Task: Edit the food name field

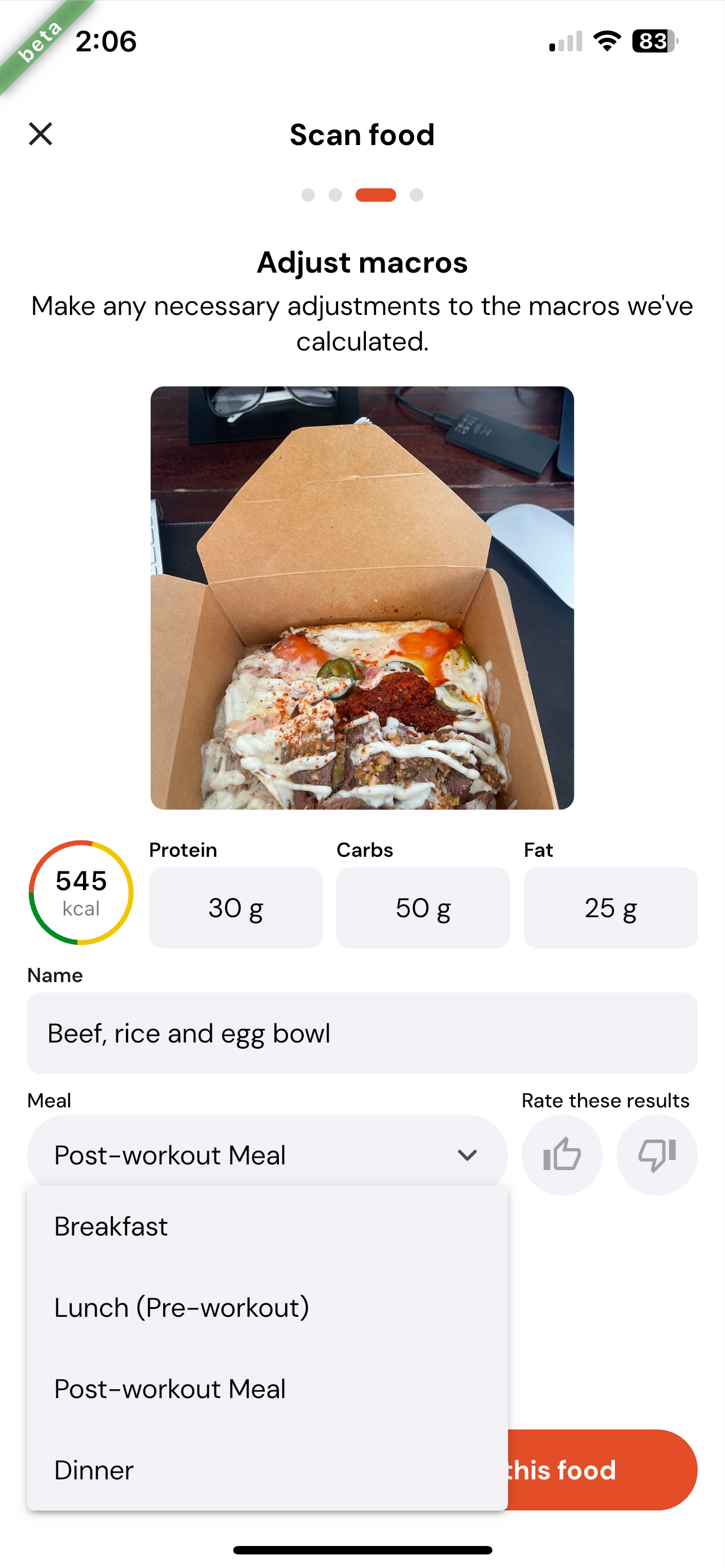Action: [x=362, y=1033]
